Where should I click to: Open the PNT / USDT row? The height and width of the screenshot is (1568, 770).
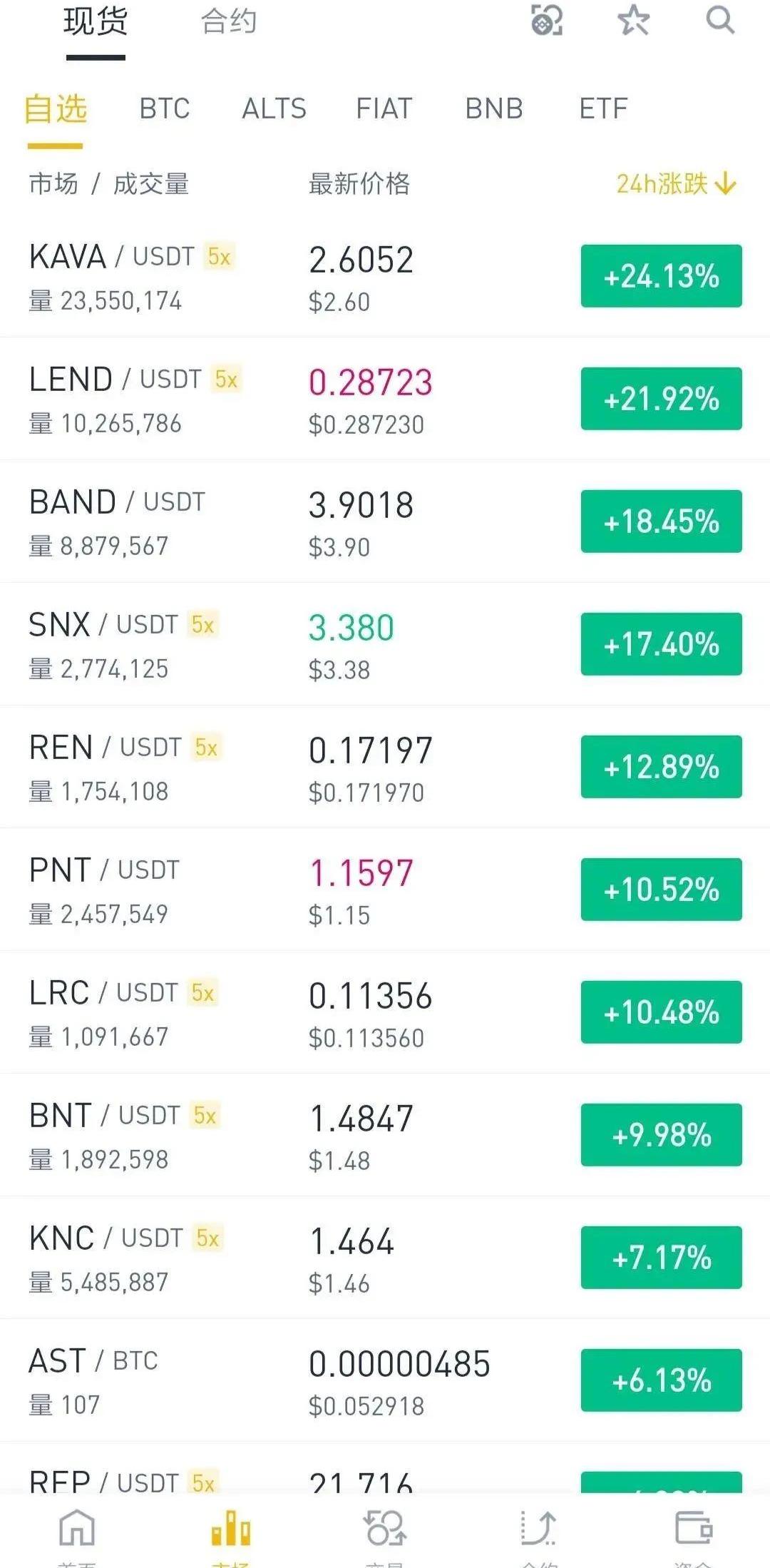(x=385, y=890)
